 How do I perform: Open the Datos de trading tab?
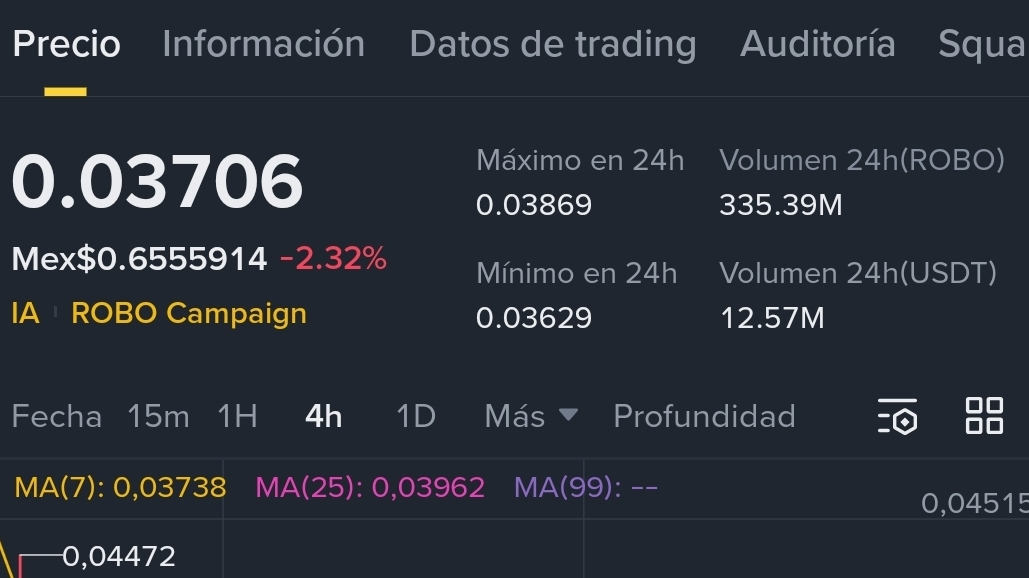pos(553,45)
